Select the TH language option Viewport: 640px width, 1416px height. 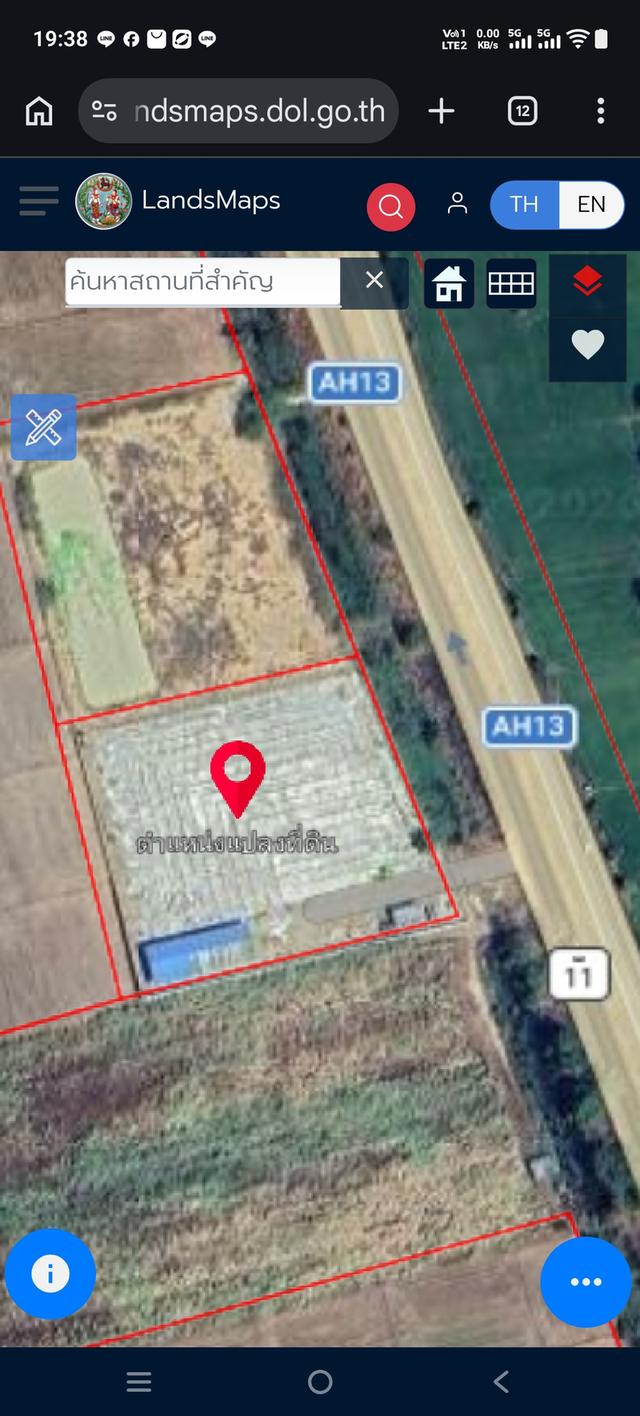[x=524, y=204]
